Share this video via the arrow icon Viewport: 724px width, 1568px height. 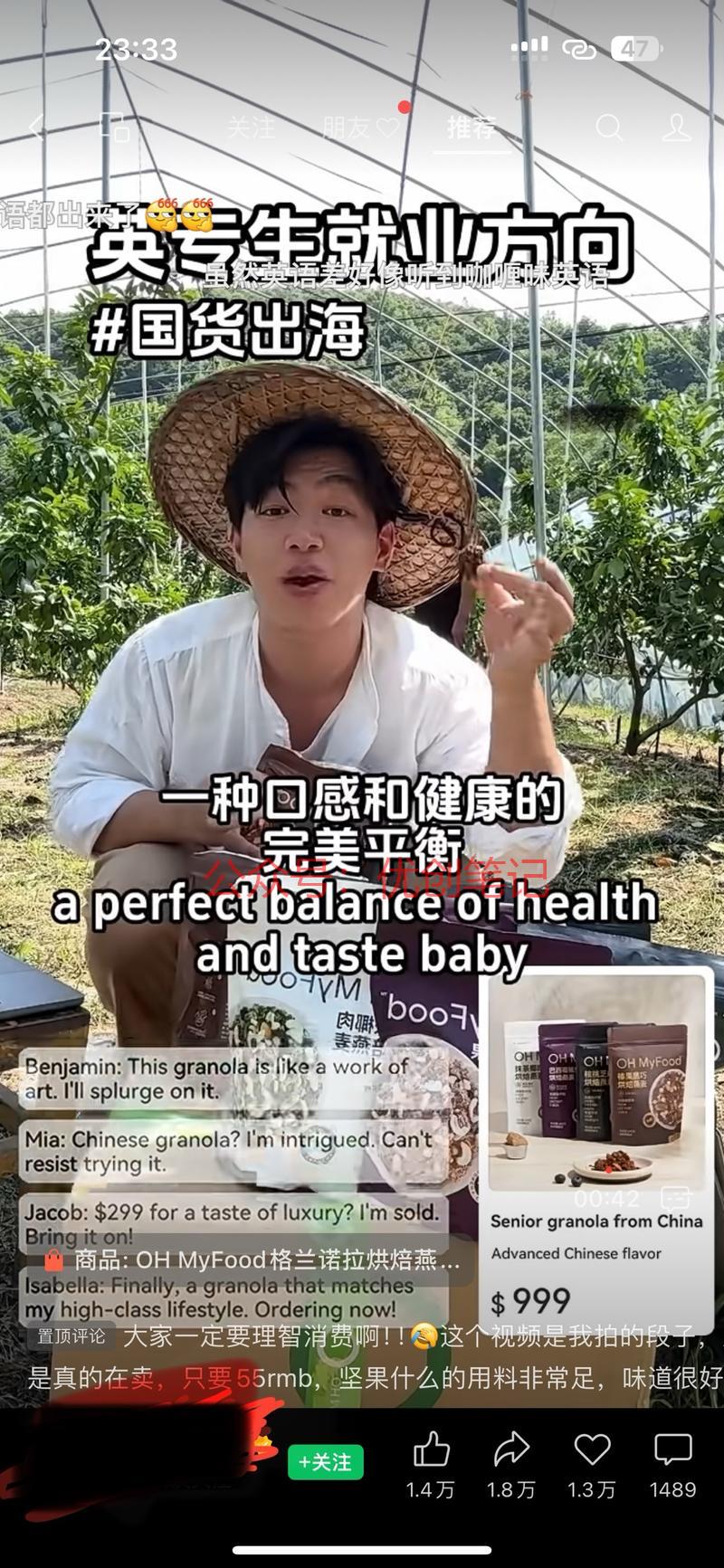click(x=511, y=1450)
